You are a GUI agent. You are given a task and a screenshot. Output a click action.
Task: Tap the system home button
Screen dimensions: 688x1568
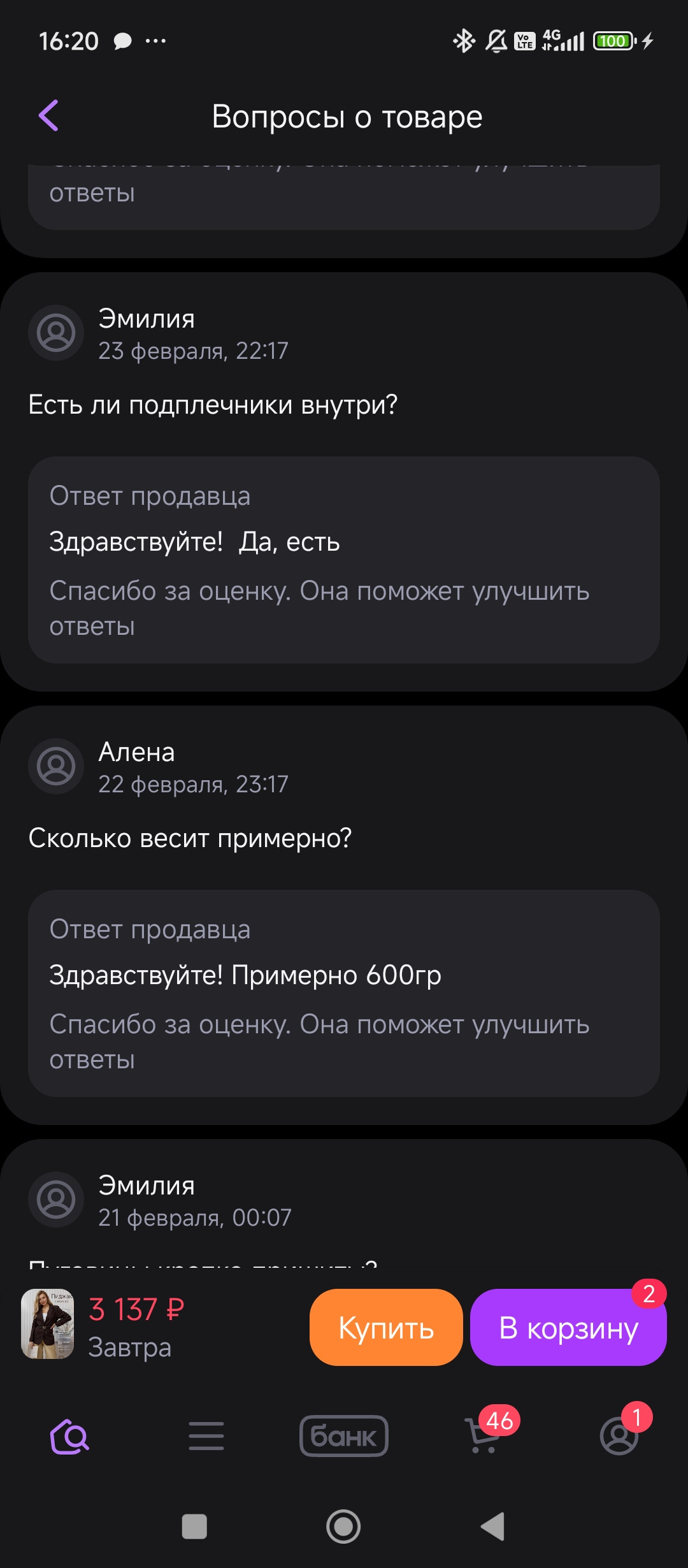pos(343,1527)
